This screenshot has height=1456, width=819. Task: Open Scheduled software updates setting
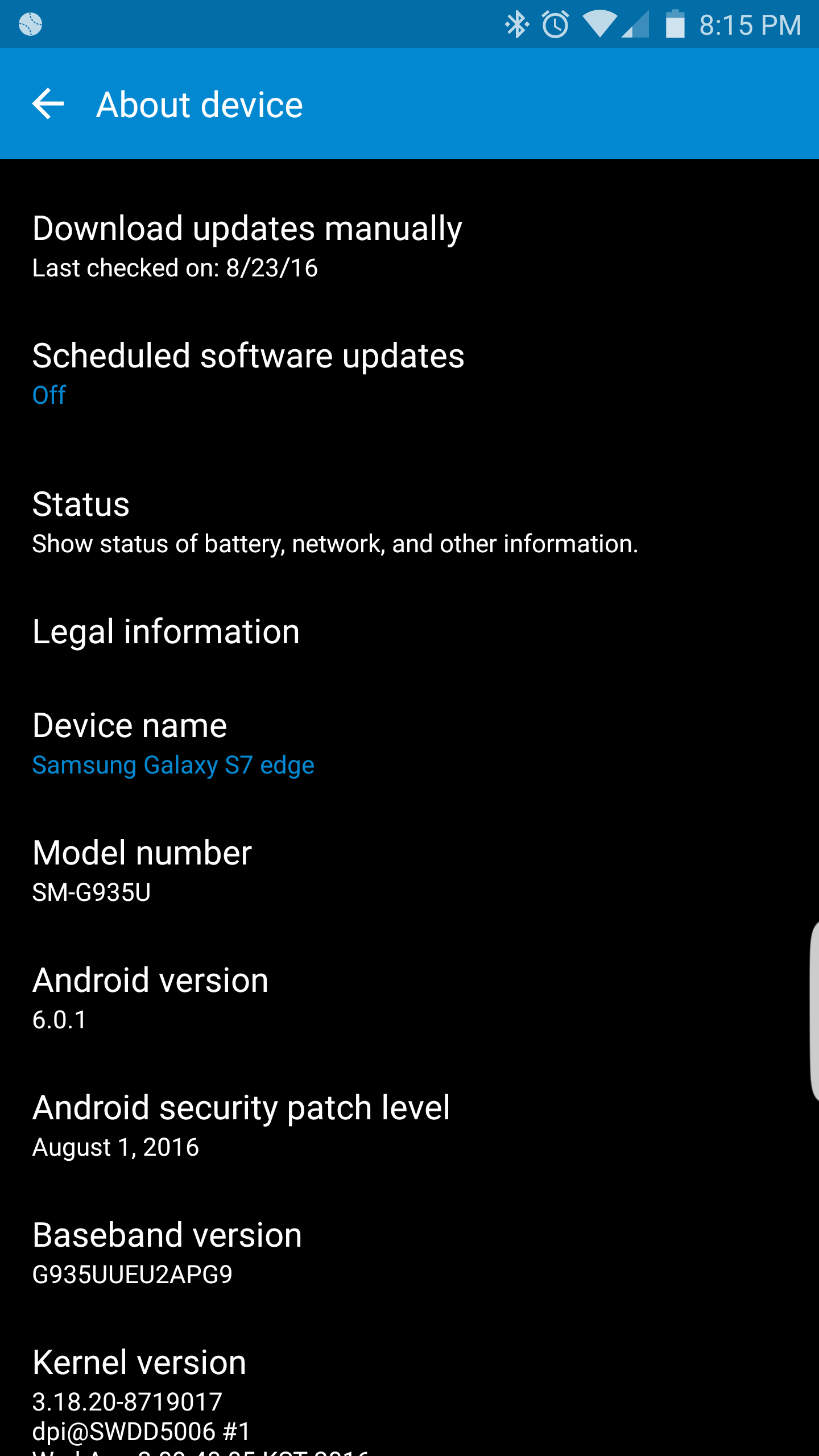[x=409, y=373]
